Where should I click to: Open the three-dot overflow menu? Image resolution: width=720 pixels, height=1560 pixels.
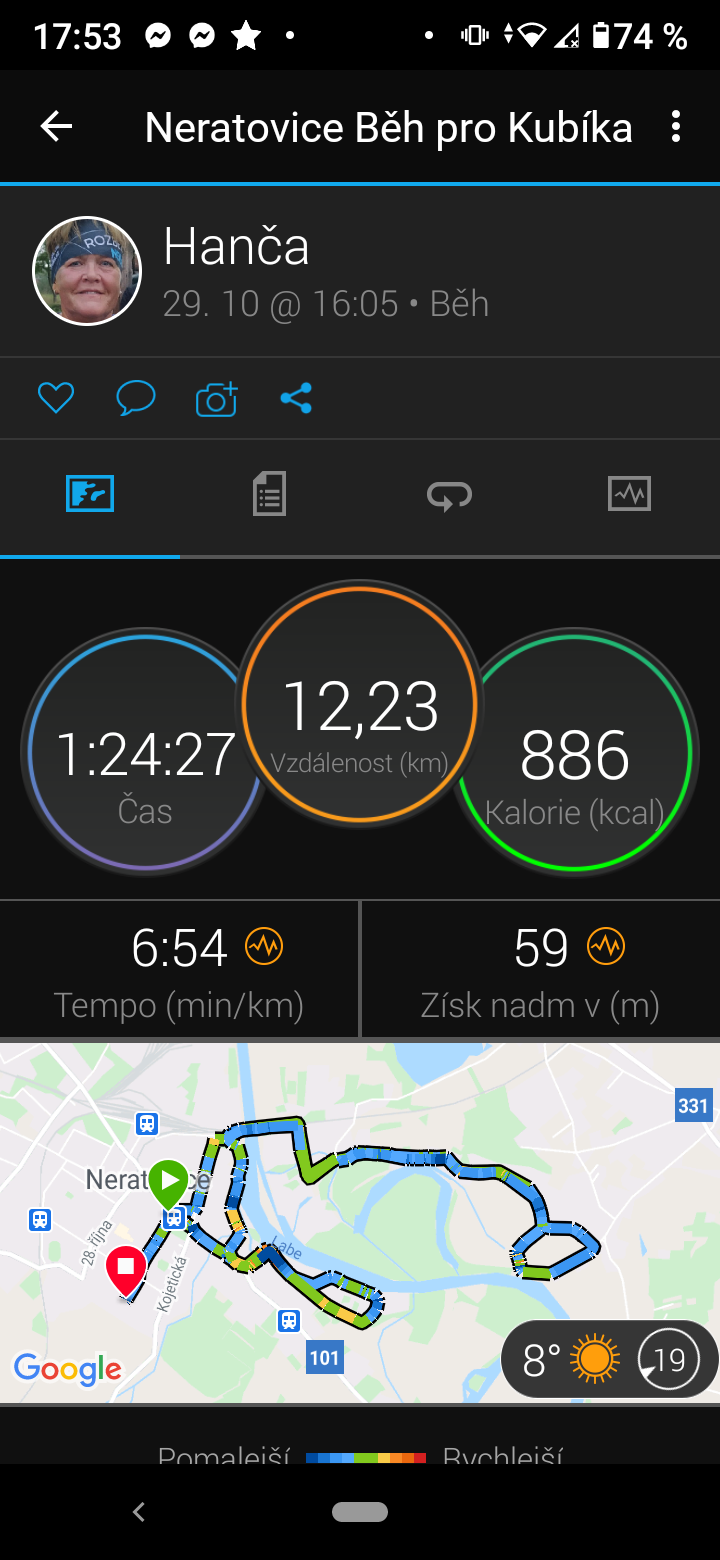pyautogui.click(x=676, y=126)
